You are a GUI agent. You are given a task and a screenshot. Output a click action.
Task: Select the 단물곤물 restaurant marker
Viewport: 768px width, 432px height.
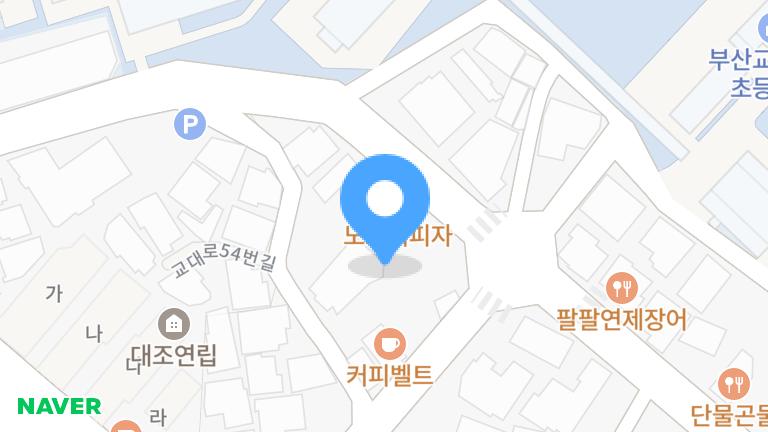pyautogui.click(x=734, y=383)
